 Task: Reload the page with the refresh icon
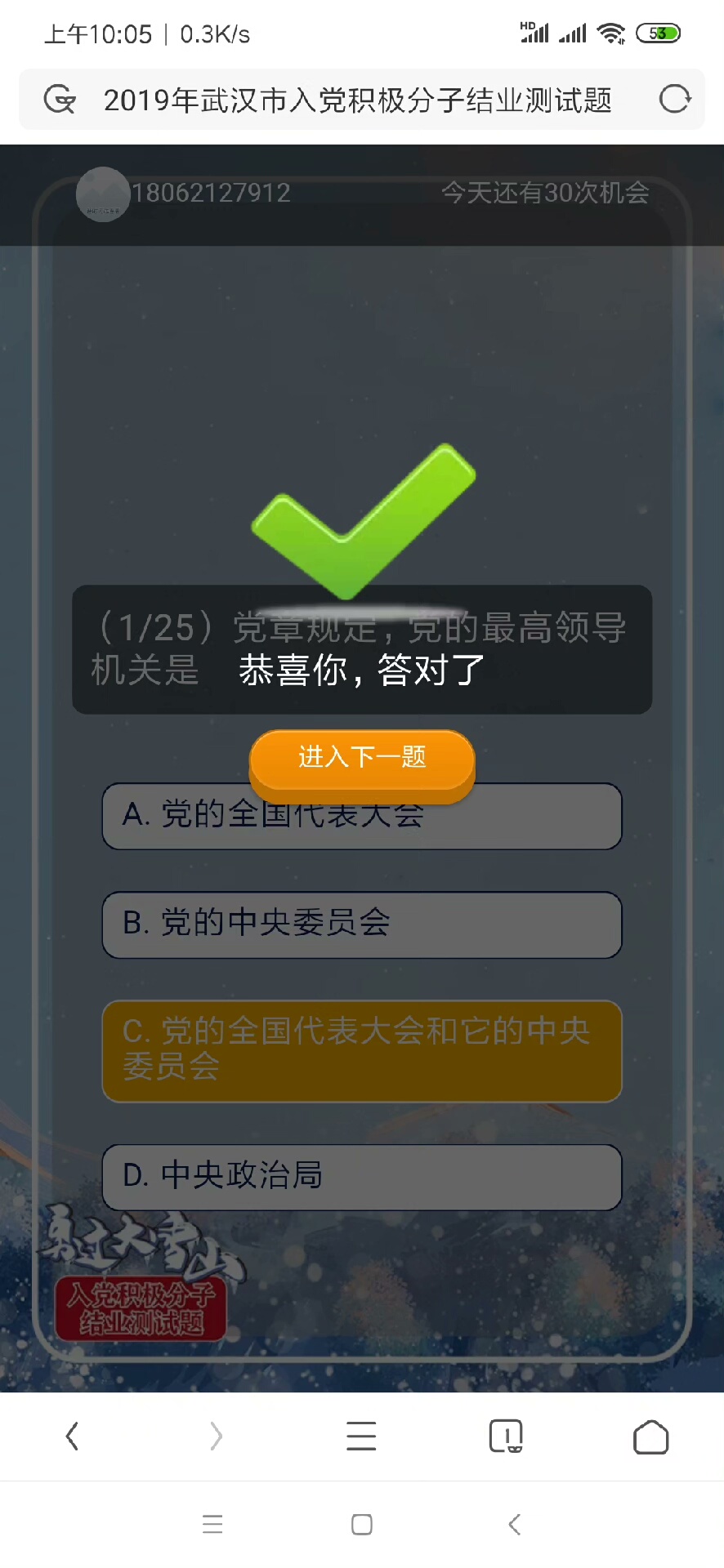click(674, 100)
